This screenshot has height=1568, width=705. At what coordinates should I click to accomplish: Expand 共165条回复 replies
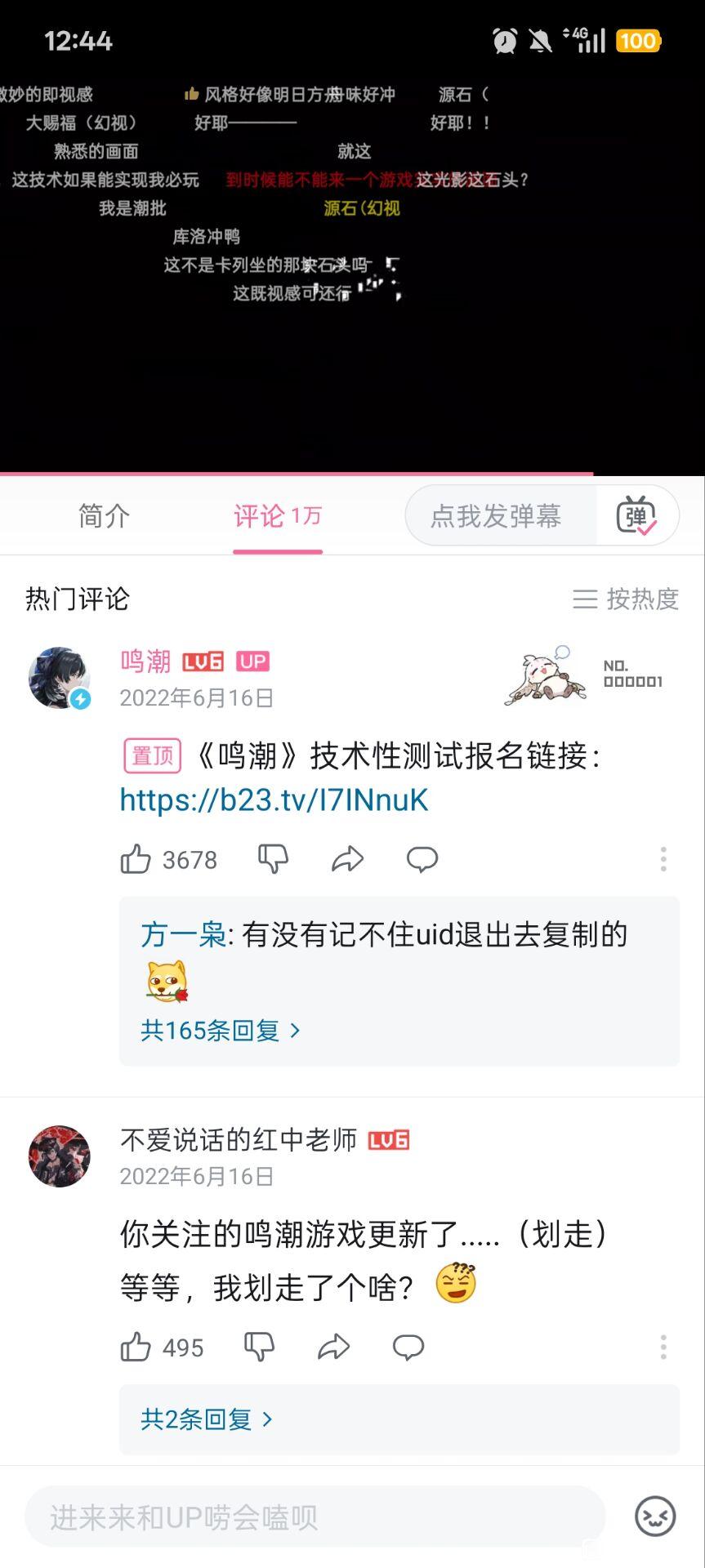coord(221,1031)
